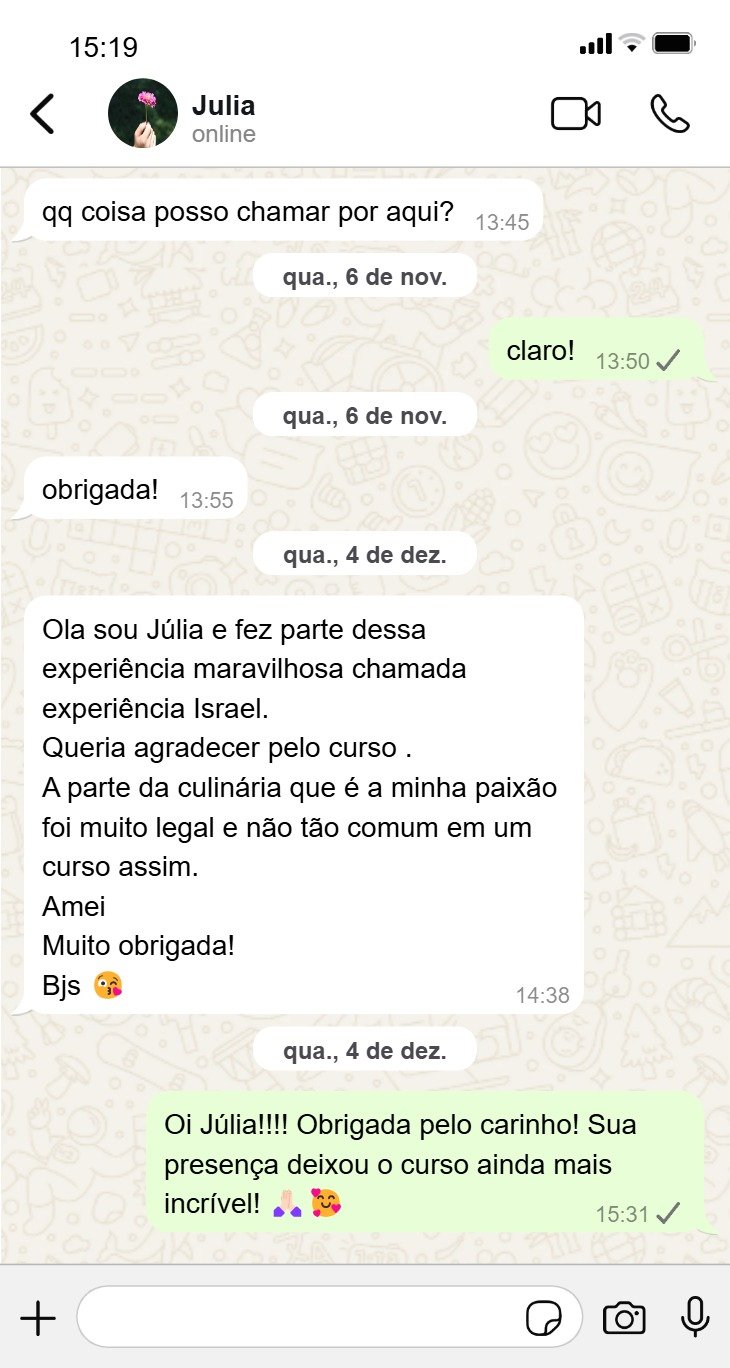Focus the message text field
This screenshot has width=730, height=1368.
[x=300, y=1318]
